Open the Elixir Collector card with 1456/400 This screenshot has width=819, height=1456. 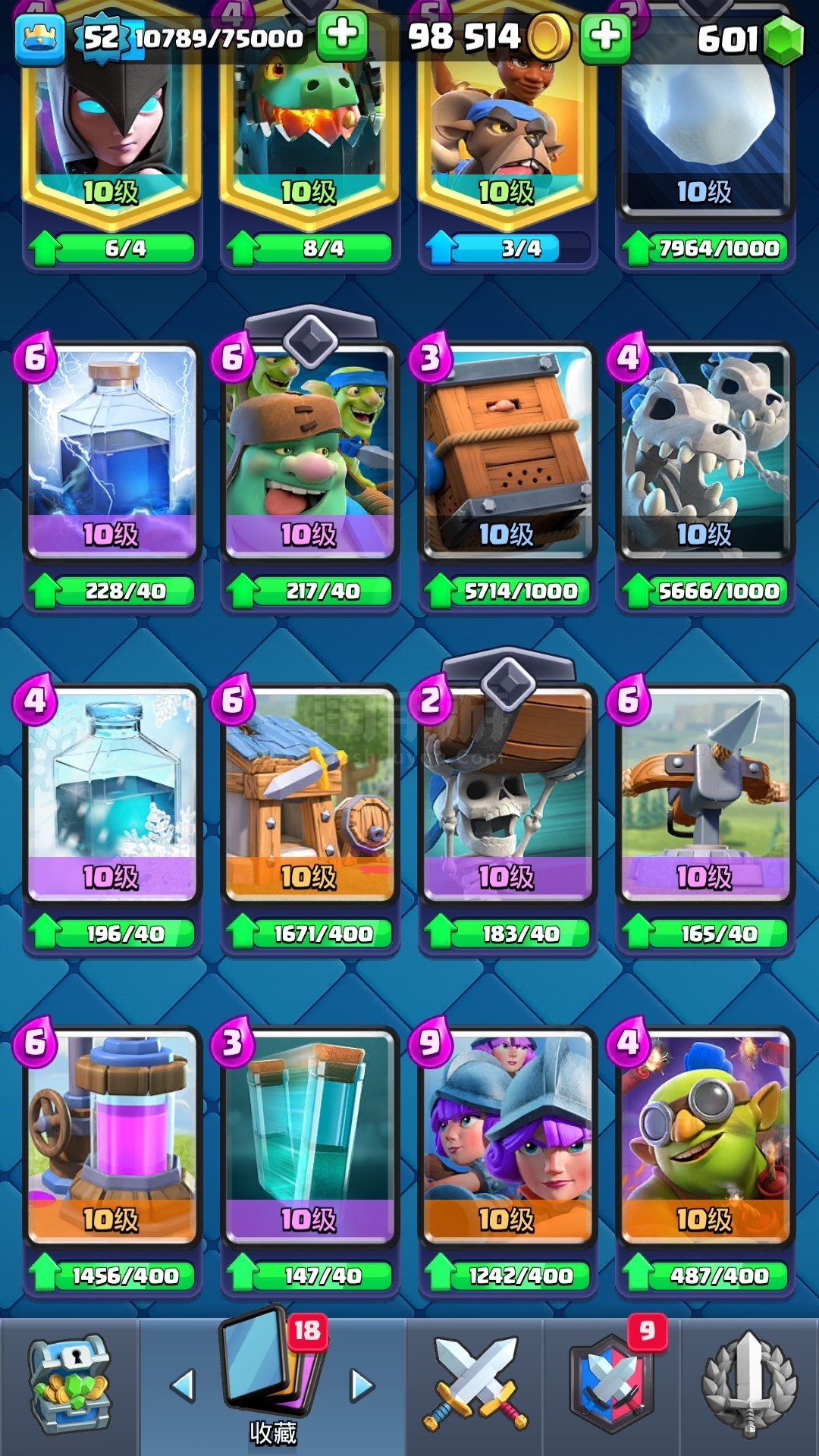click(x=112, y=1137)
